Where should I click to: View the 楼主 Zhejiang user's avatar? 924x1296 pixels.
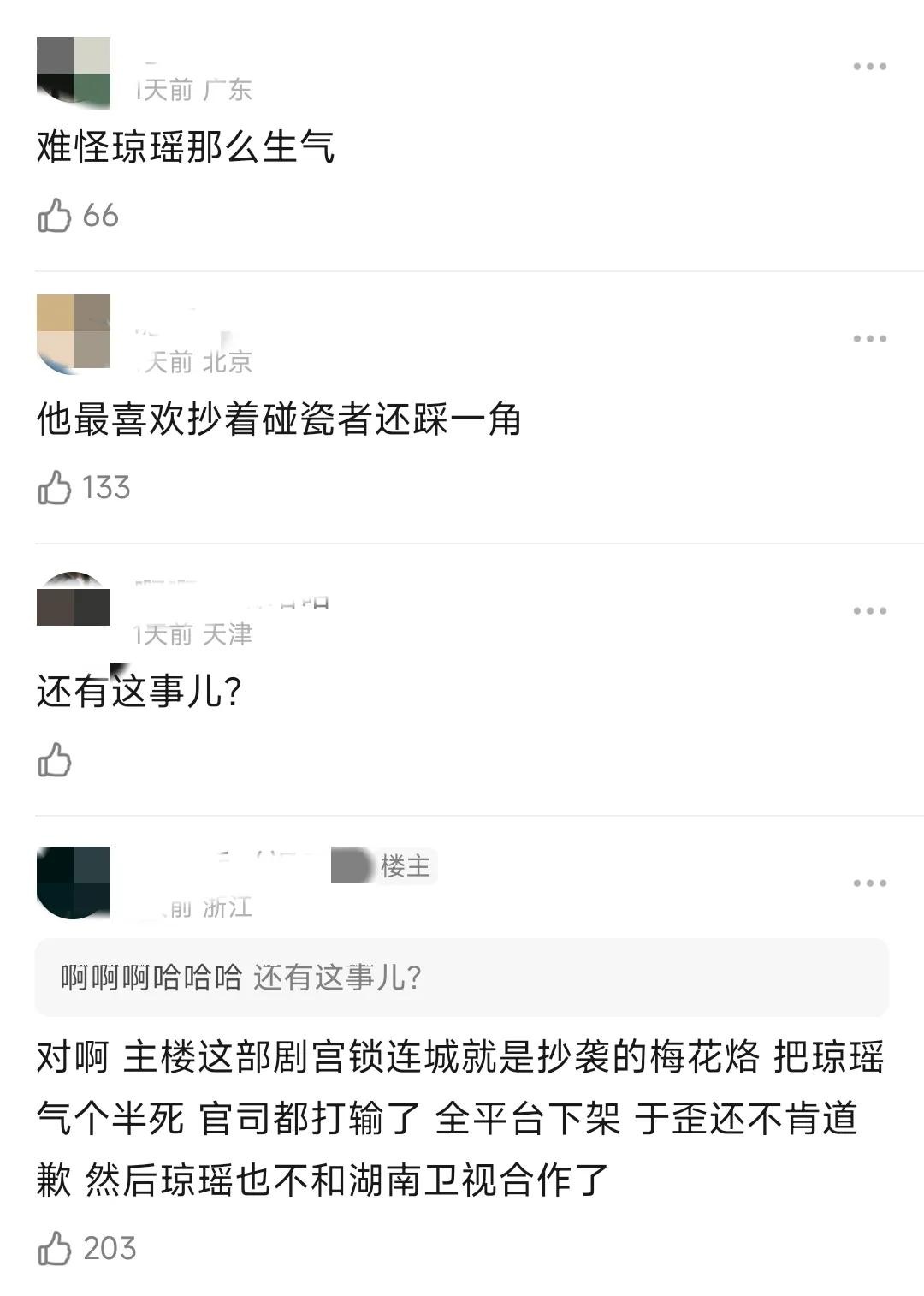tap(74, 882)
